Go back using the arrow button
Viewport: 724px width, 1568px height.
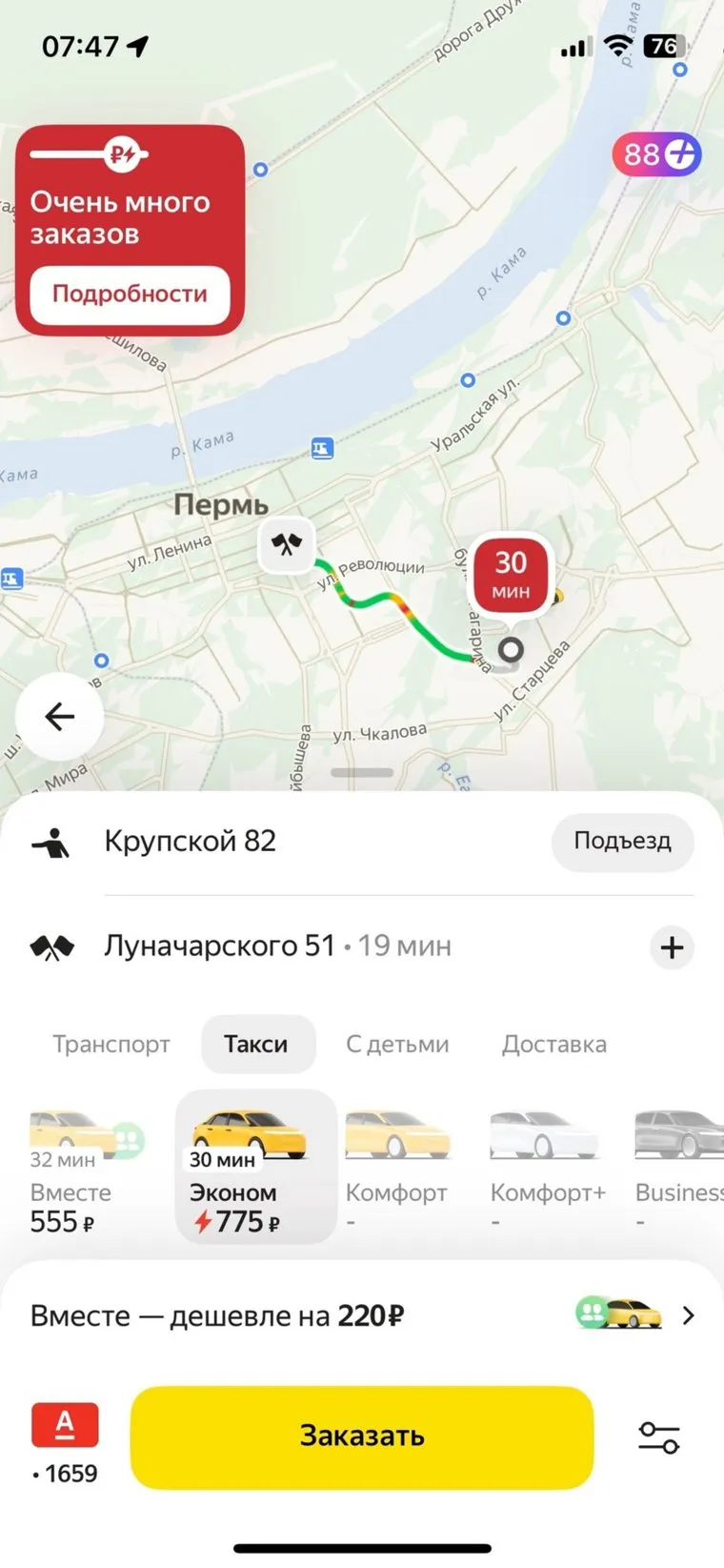point(59,716)
